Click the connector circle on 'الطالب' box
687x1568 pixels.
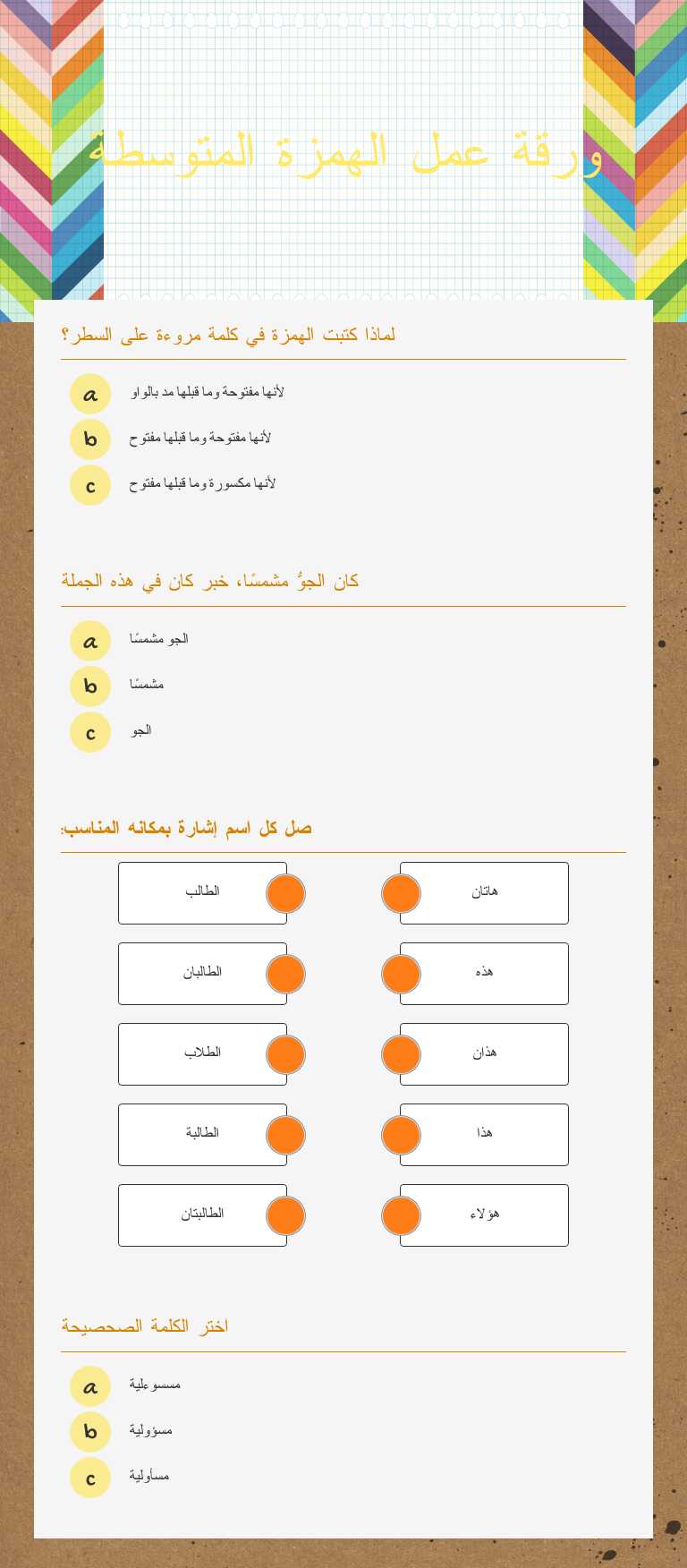coord(285,892)
